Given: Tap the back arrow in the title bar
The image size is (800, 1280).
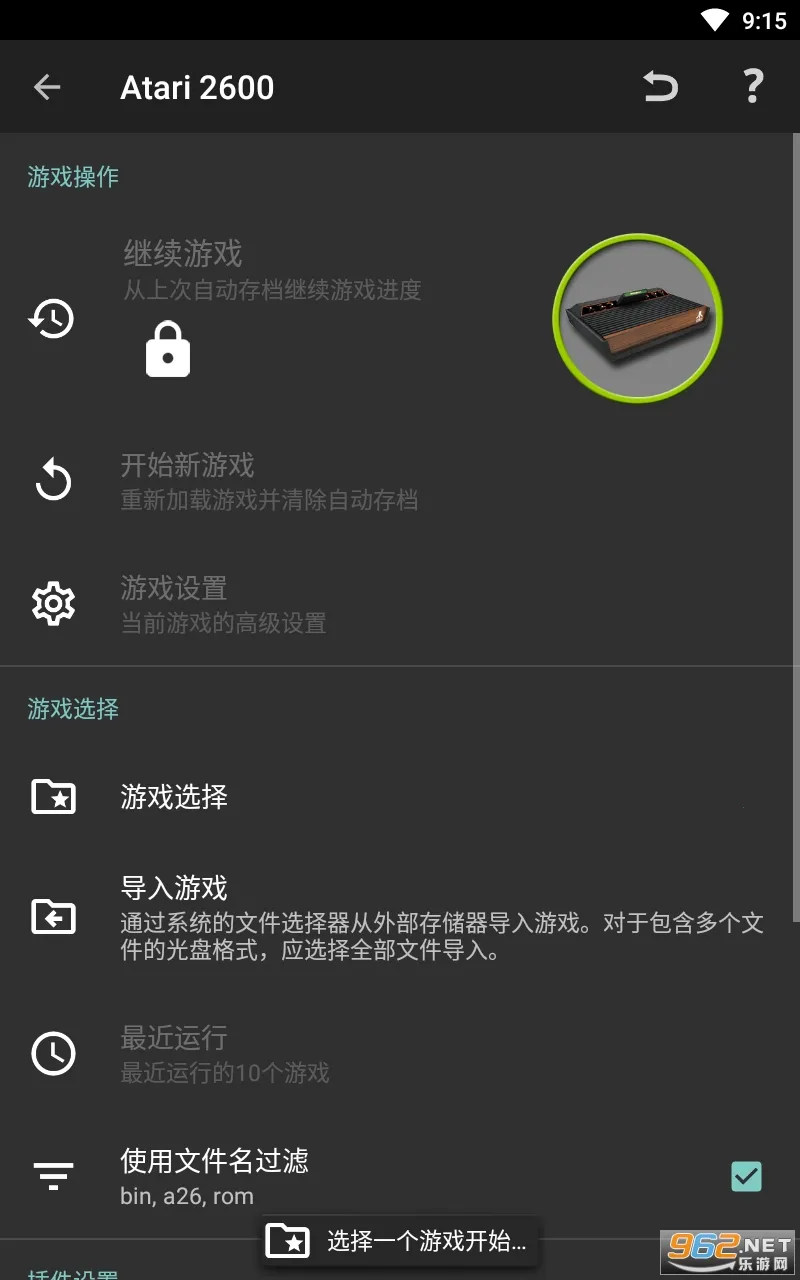Looking at the screenshot, I should [47, 86].
